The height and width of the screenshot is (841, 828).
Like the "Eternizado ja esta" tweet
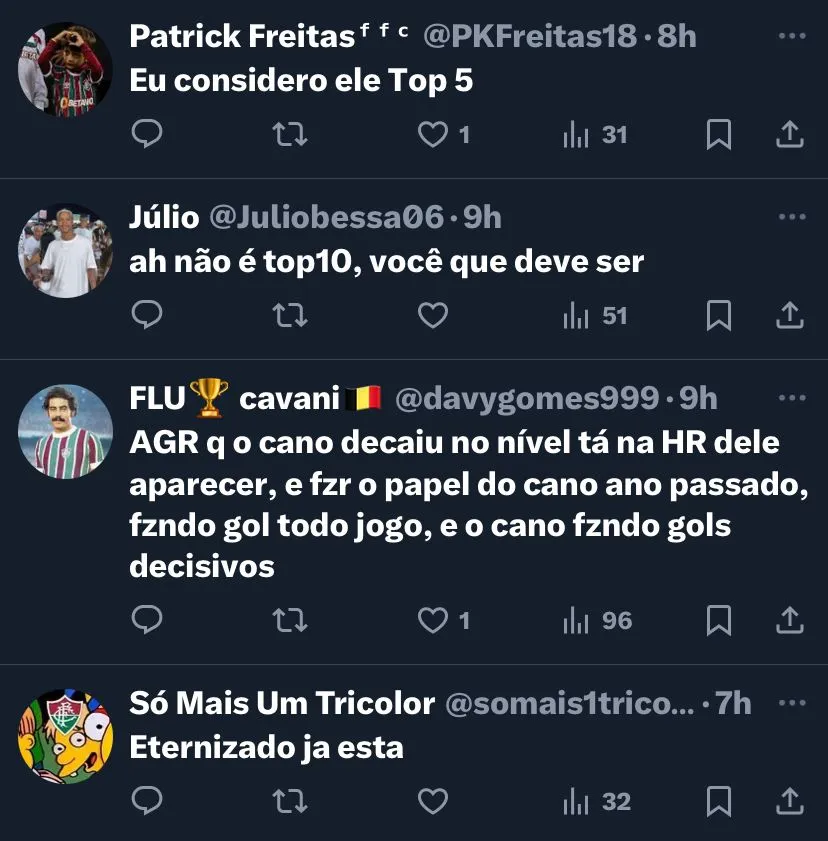(433, 801)
